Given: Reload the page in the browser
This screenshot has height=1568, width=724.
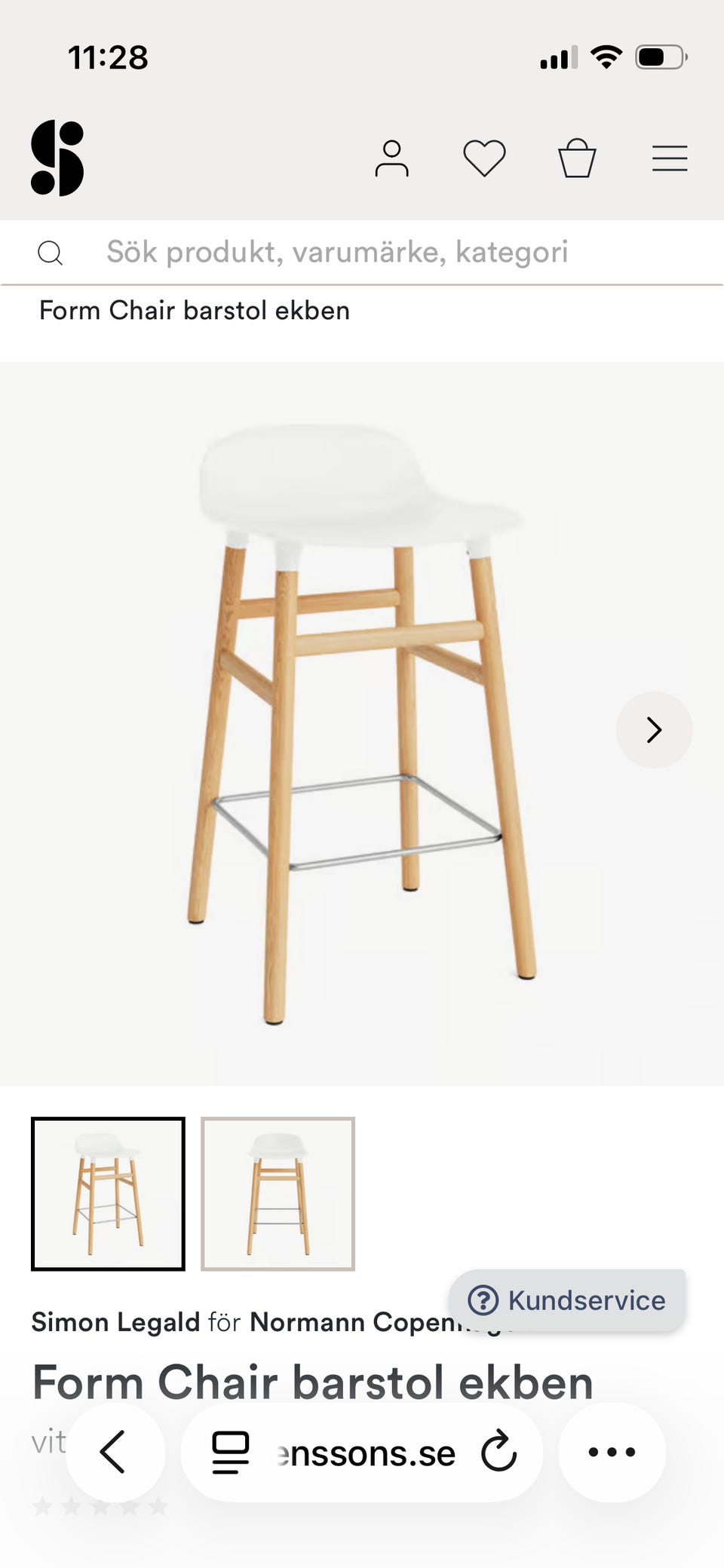Looking at the screenshot, I should point(499,1452).
